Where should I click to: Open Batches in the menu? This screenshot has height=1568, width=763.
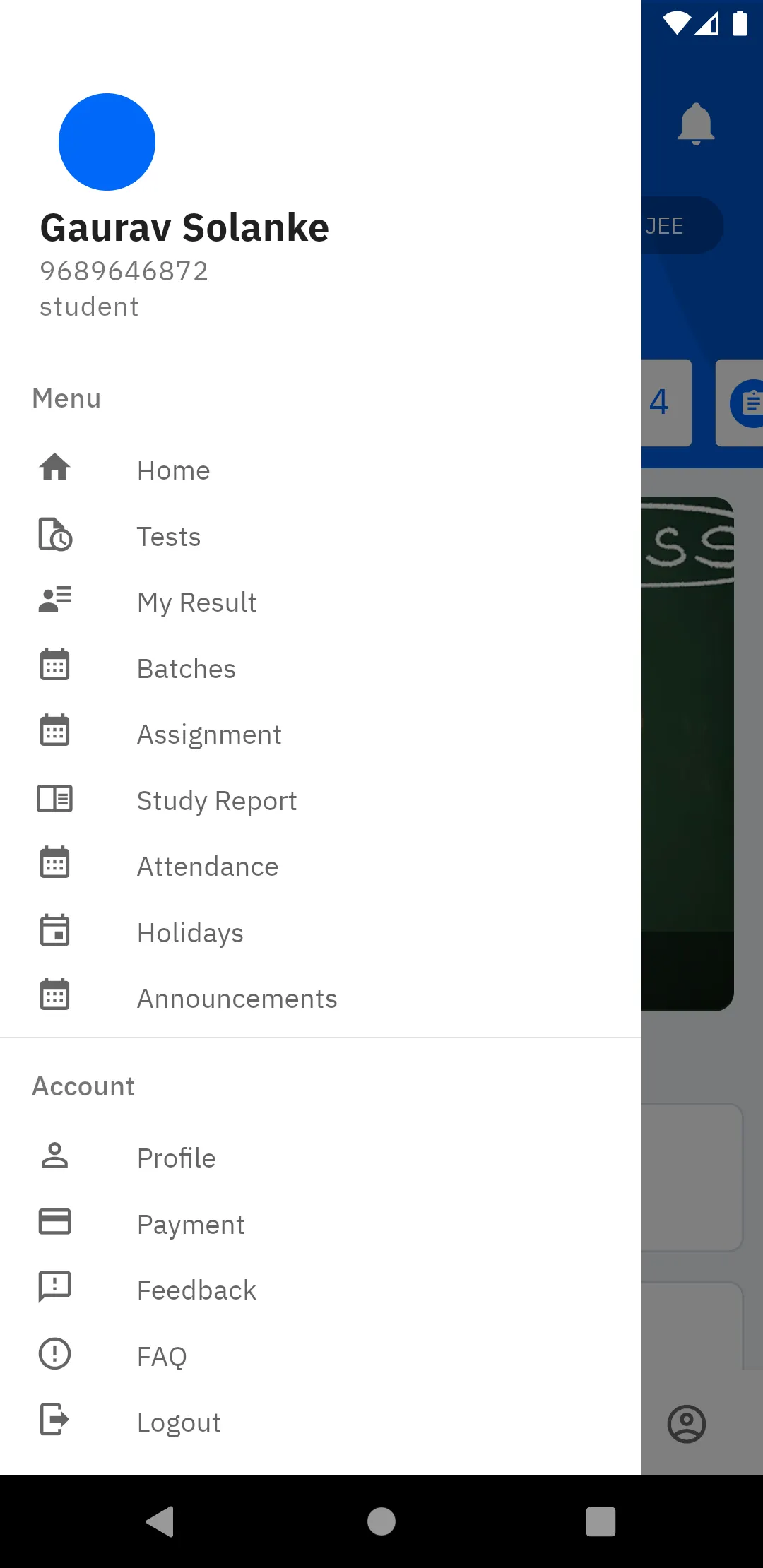pyautogui.click(x=186, y=669)
